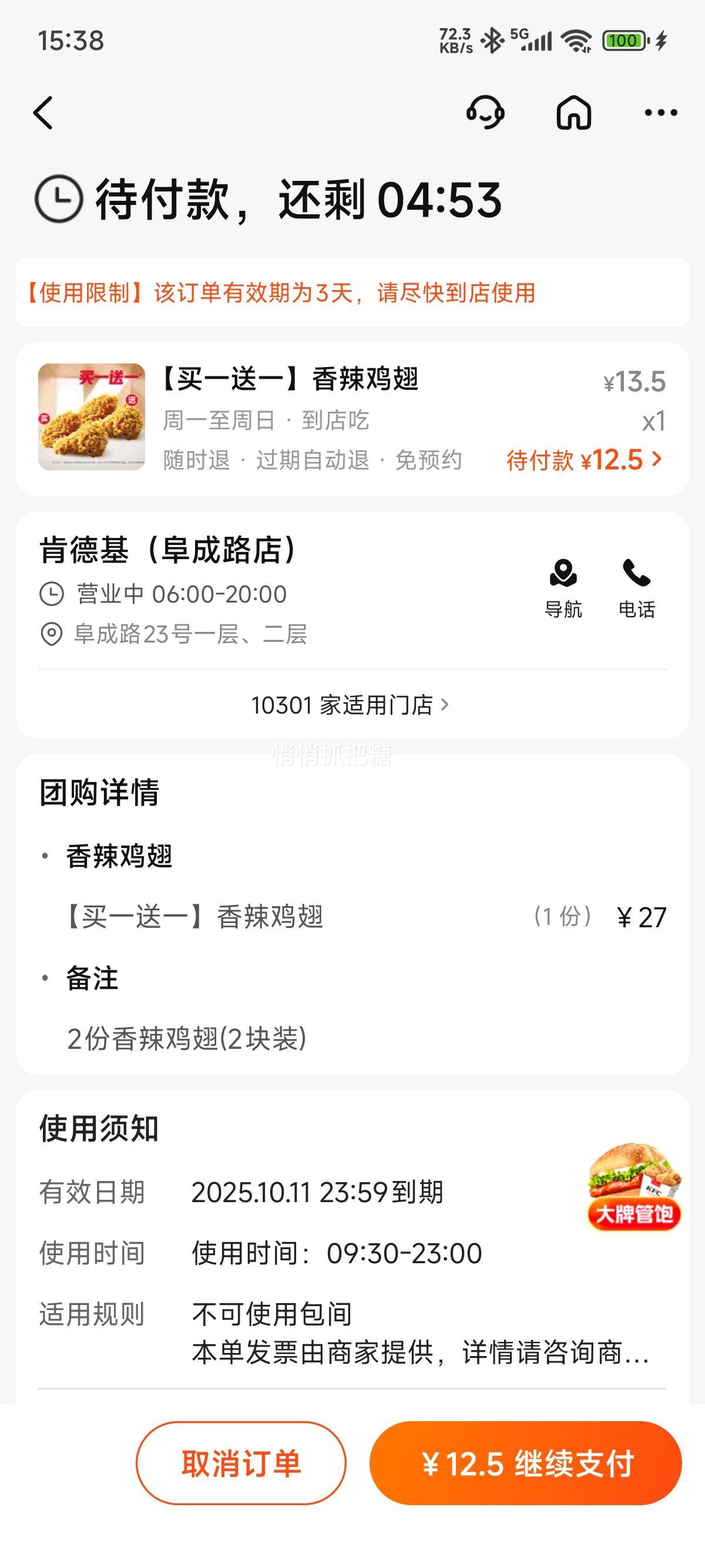This screenshot has width=705, height=1568.
Task: Expand the 适用规则 usage rules
Action: [x=420, y=1333]
